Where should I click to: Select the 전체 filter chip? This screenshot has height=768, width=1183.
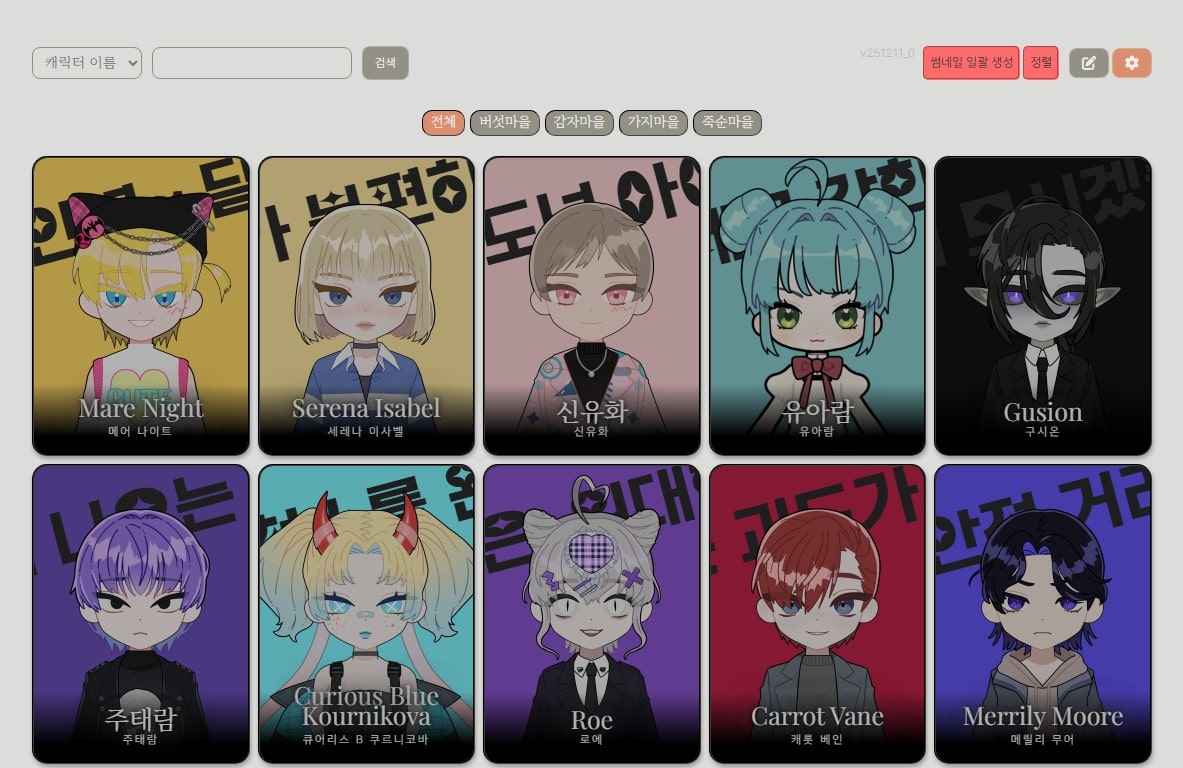443,123
